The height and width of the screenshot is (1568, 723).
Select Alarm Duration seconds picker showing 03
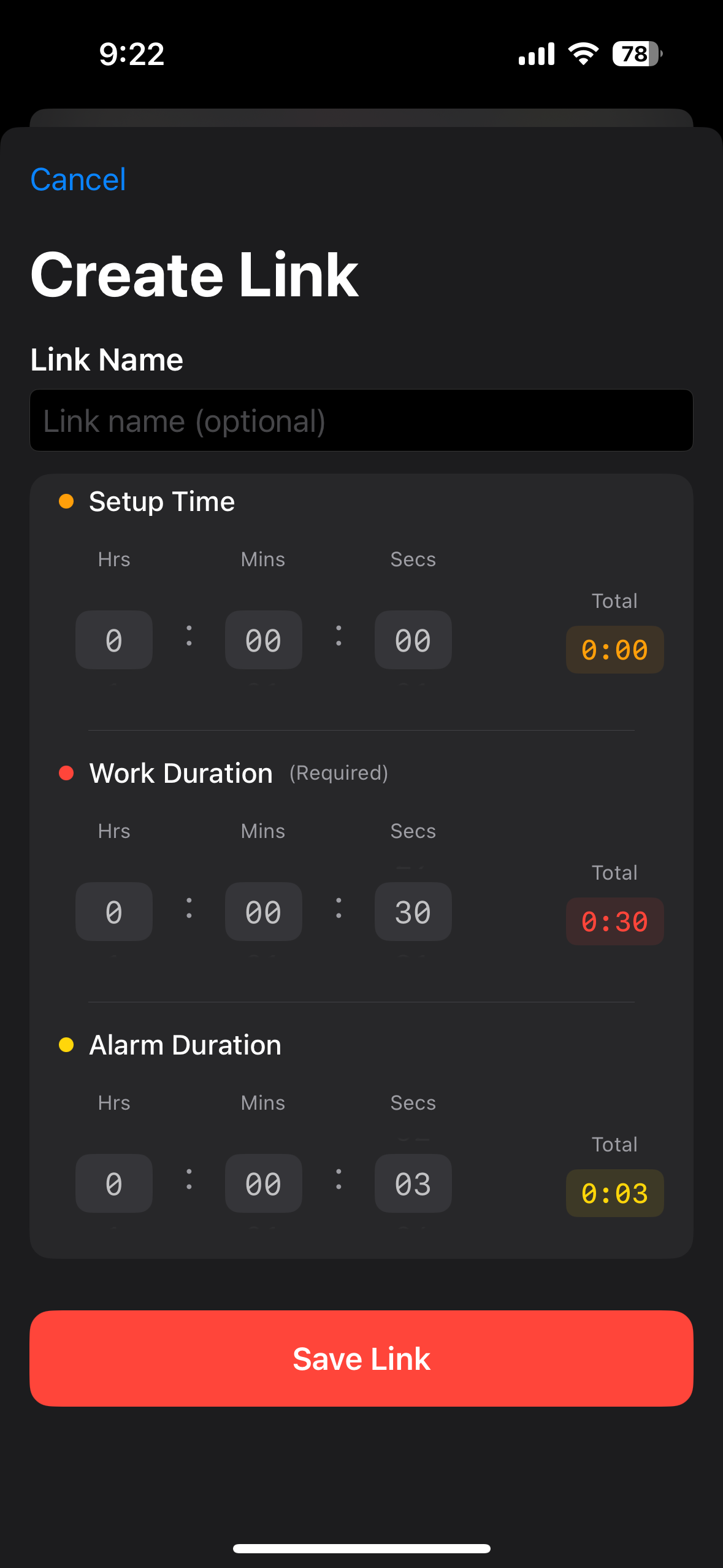pyautogui.click(x=413, y=1183)
